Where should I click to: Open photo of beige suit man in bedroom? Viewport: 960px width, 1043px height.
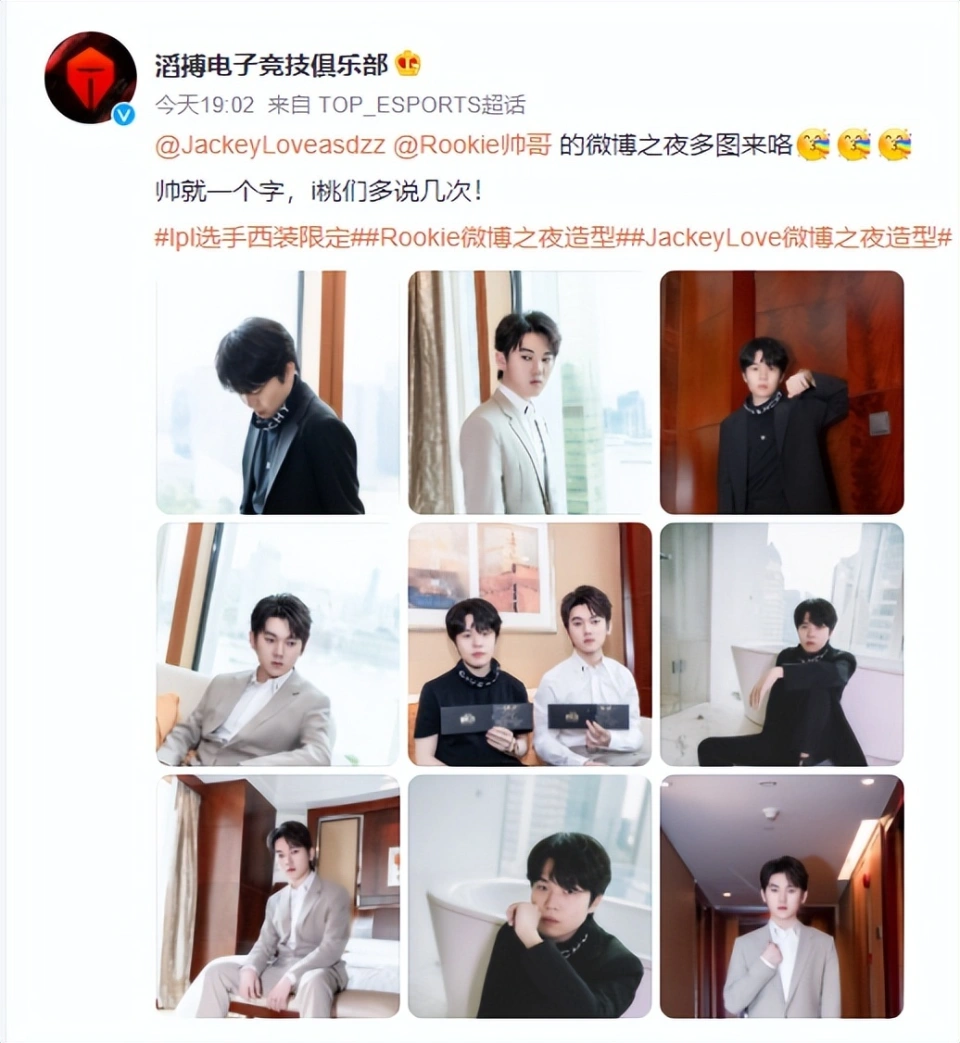click(278, 896)
